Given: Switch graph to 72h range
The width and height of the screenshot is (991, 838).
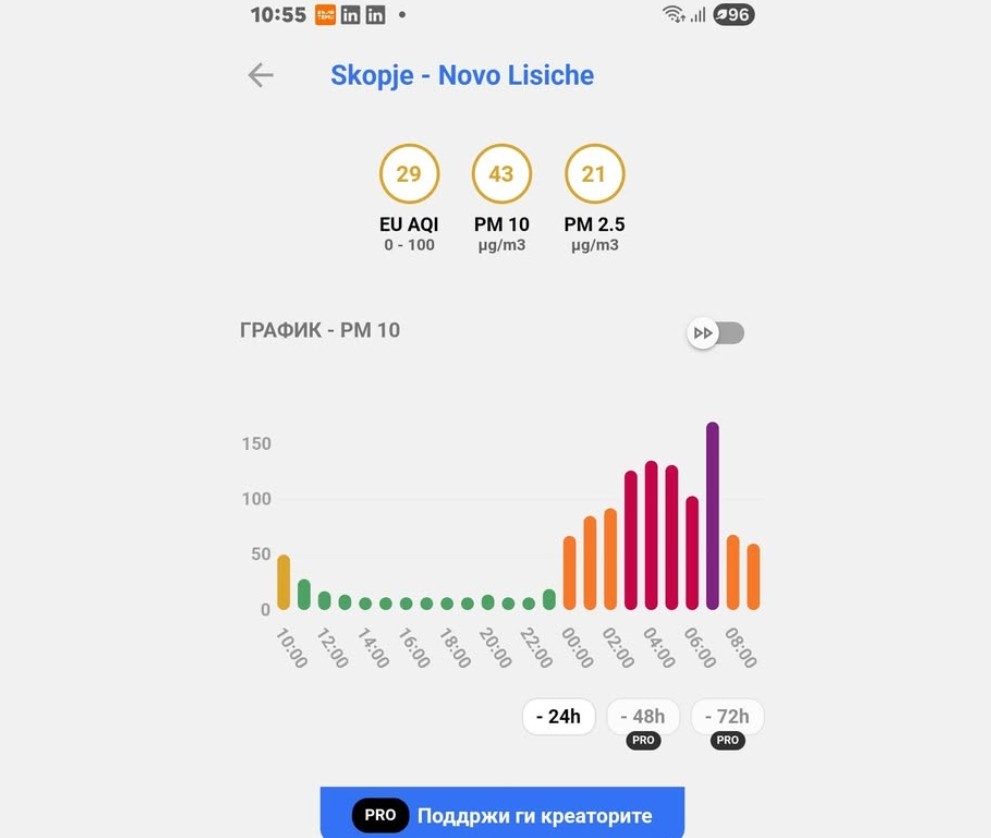Looking at the screenshot, I should pos(727,717).
